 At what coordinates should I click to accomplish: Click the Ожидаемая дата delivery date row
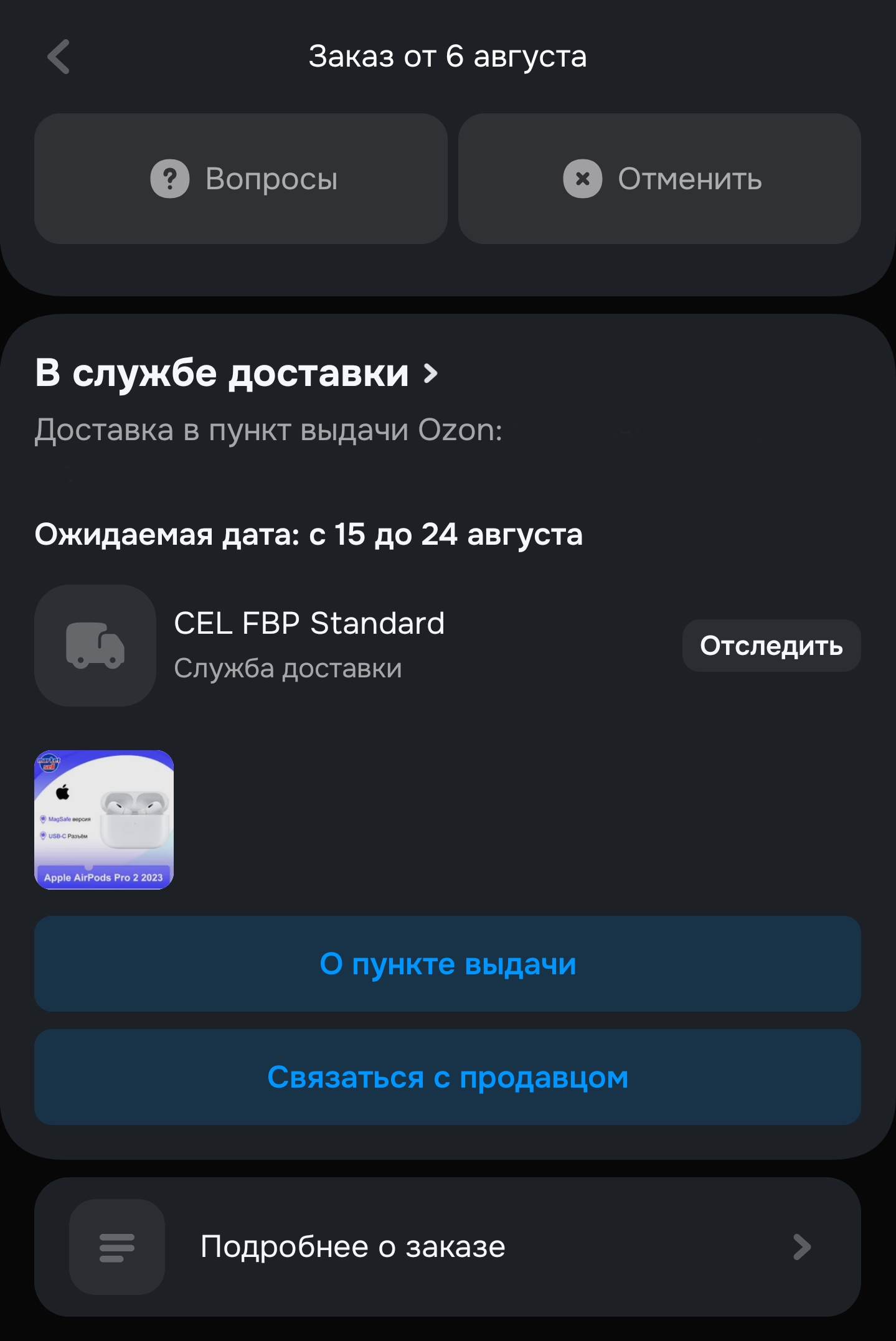(x=309, y=534)
